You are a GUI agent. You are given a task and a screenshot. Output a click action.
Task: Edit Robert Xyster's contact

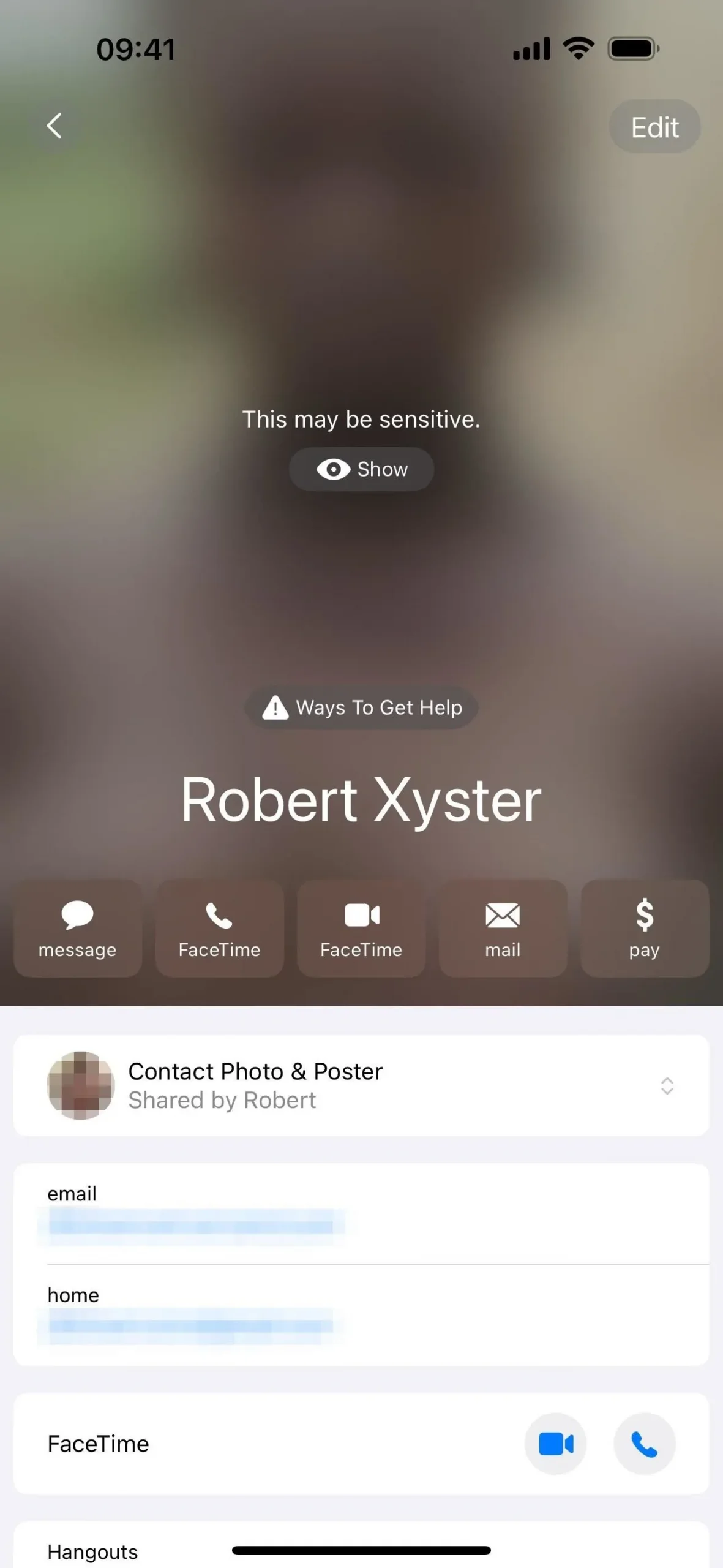click(x=654, y=127)
